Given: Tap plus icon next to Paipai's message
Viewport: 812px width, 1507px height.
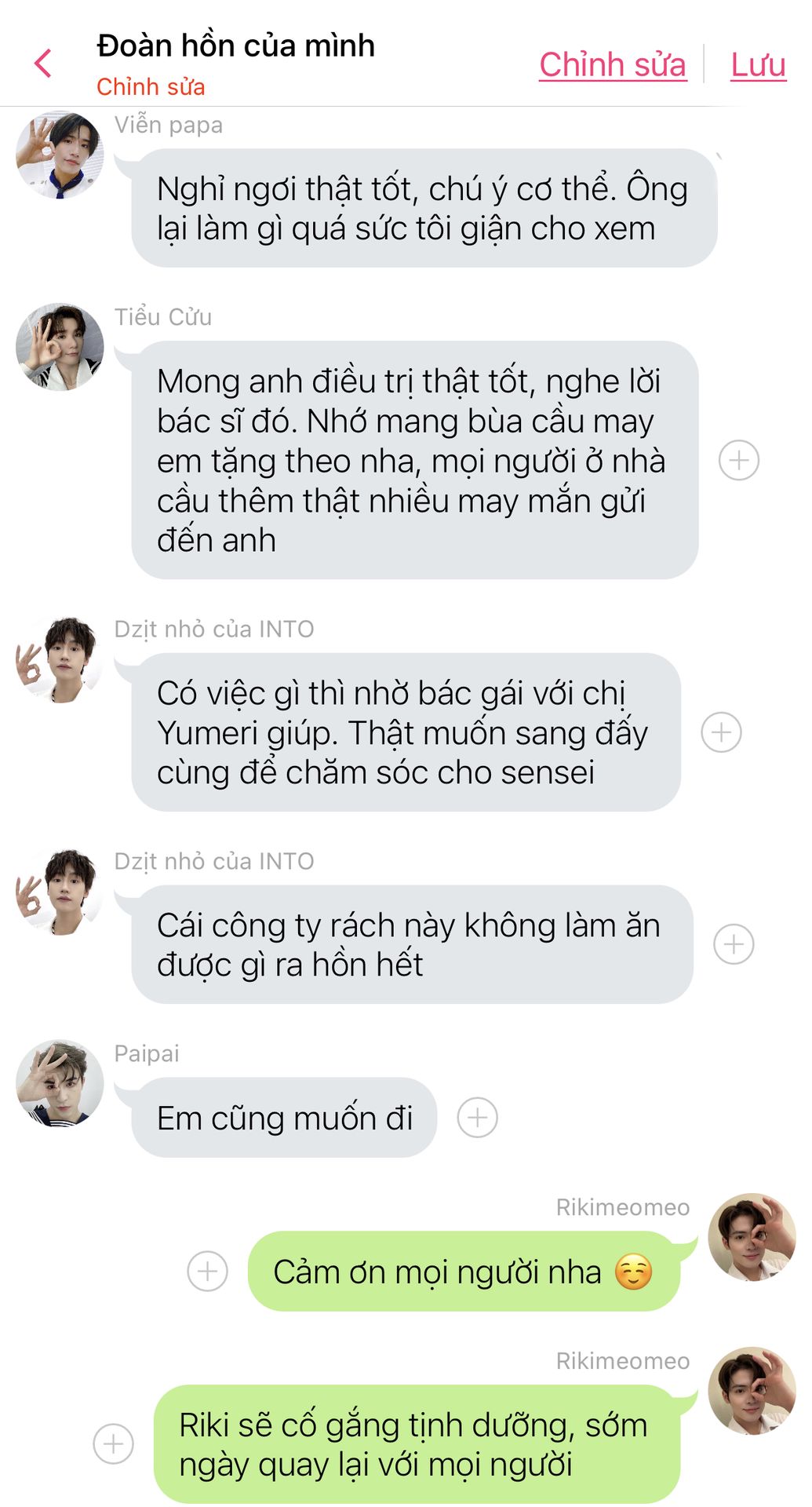Looking at the screenshot, I should pos(477,1117).
